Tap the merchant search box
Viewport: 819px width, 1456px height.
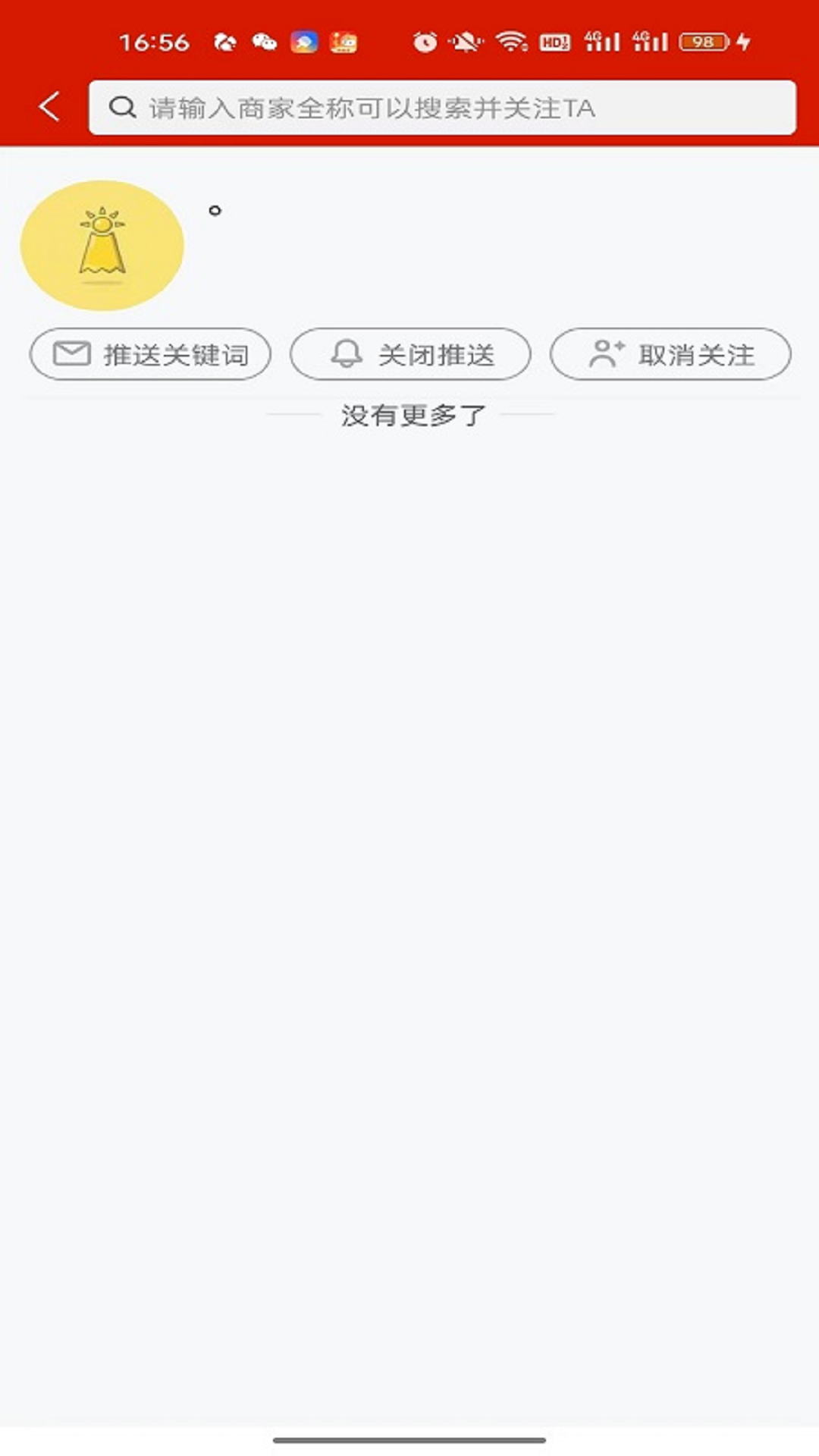442,108
